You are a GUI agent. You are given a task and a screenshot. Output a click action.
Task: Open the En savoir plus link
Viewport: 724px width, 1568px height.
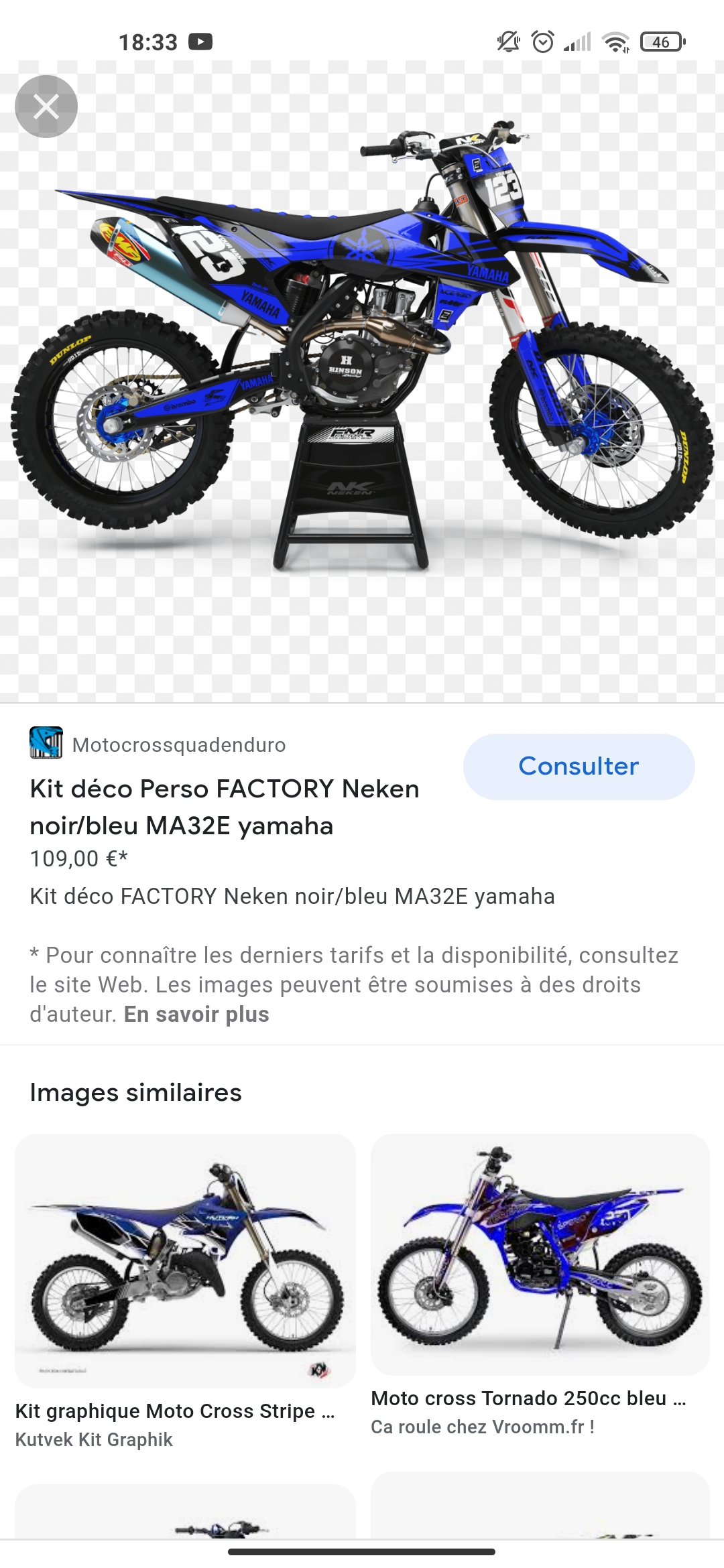point(196,1014)
